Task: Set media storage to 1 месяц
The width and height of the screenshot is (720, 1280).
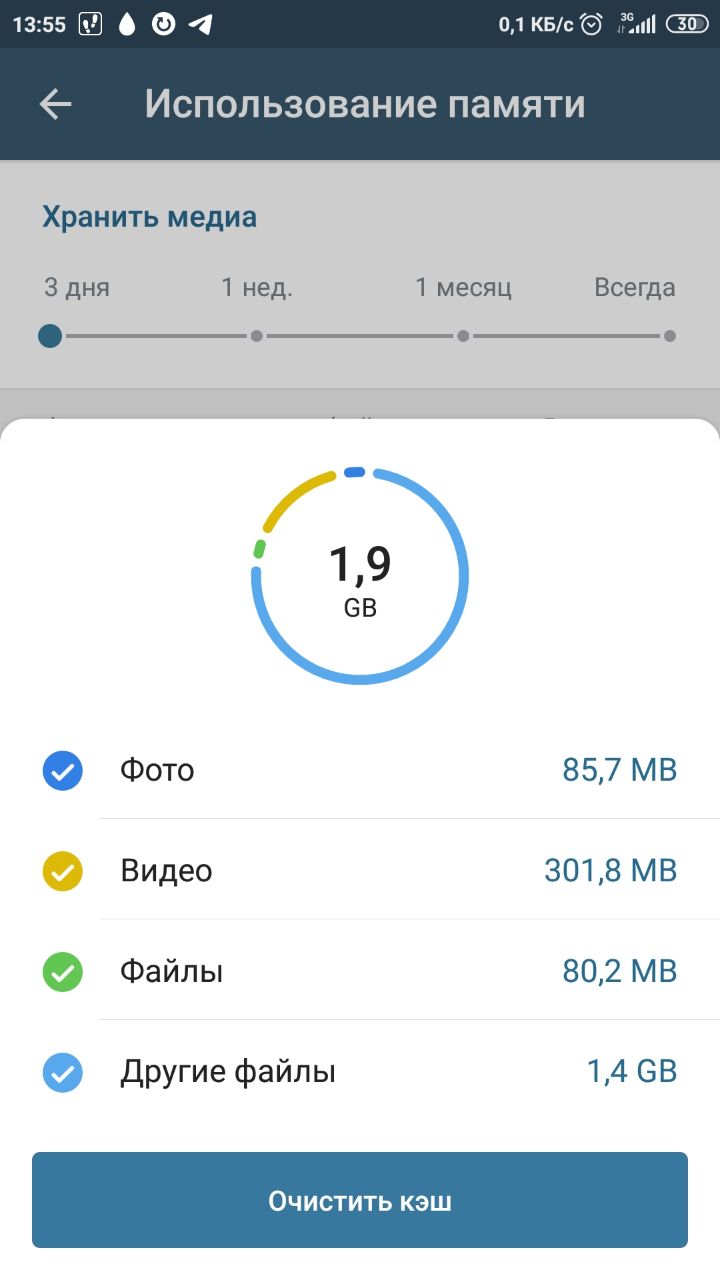Action: click(x=463, y=336)
